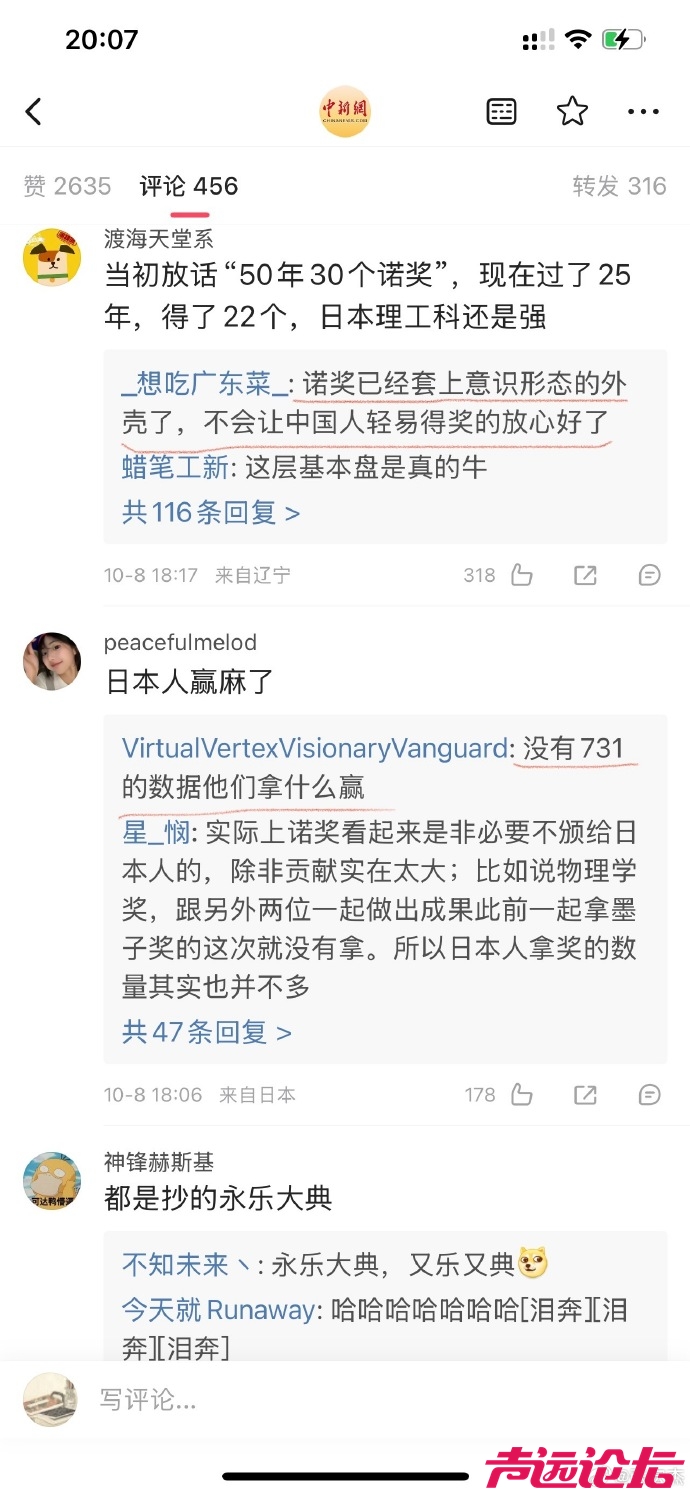Open 神锋赫斯基's profile avatar
This screenshot has height=1493, width=690.
pos(52,1181)
